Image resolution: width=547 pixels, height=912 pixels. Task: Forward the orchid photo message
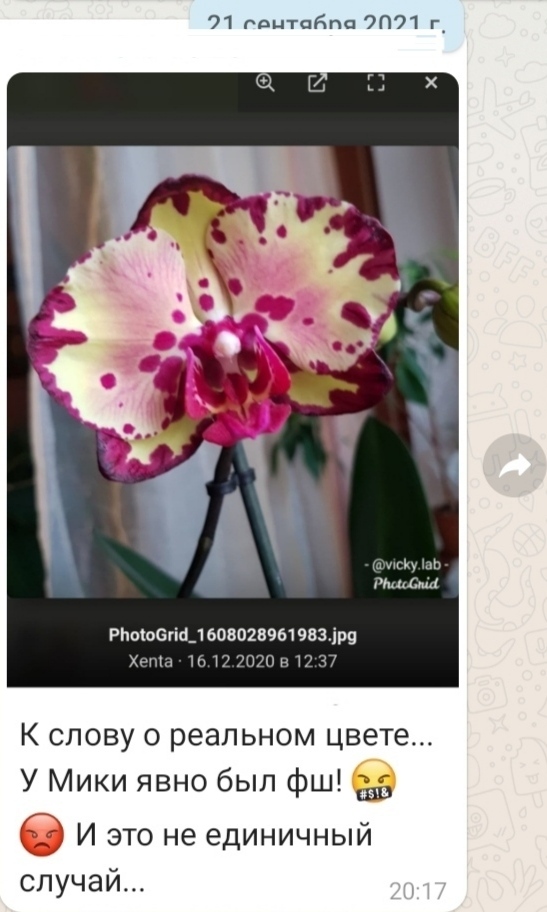point(514,465)
